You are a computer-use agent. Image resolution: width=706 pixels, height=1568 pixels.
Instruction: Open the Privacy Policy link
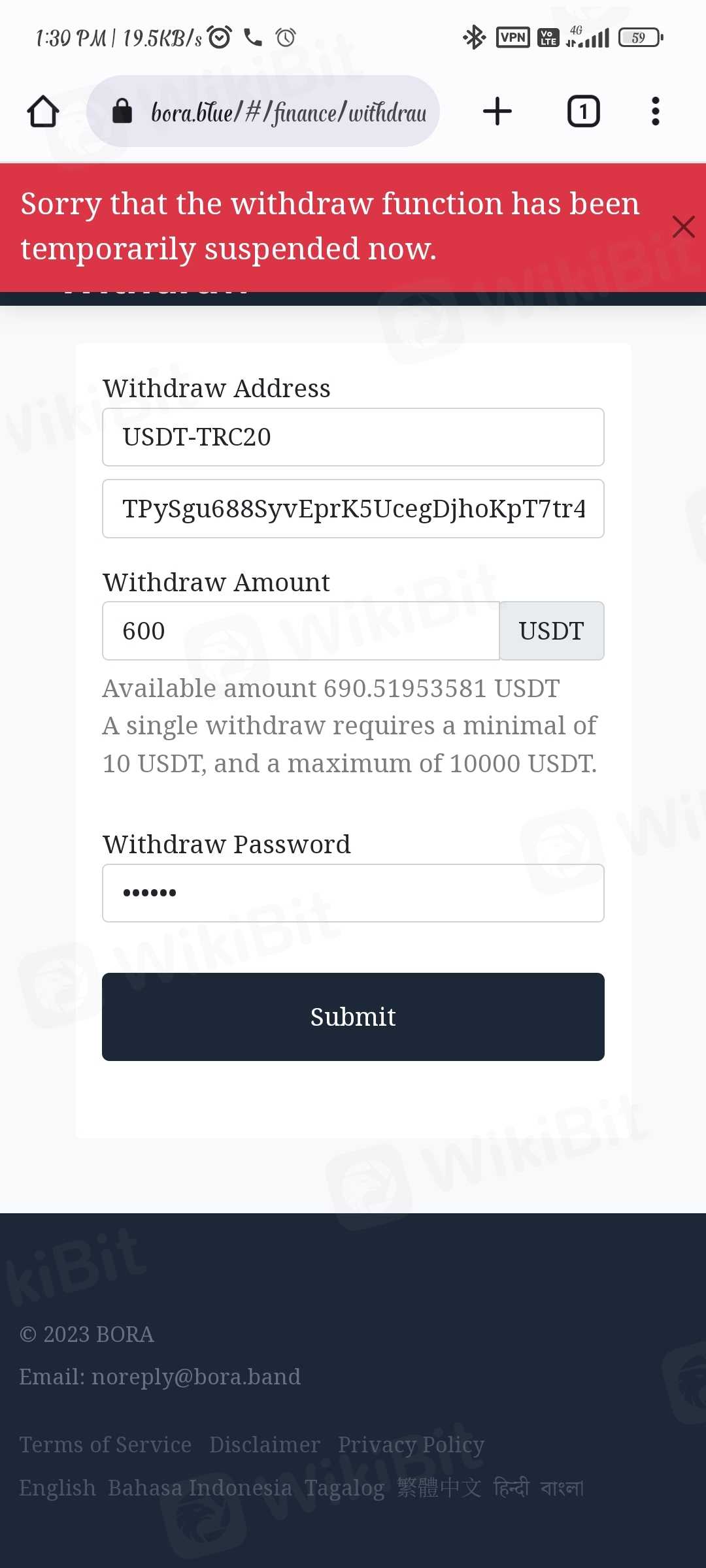pyautogui.click(x=411, y=1445)
